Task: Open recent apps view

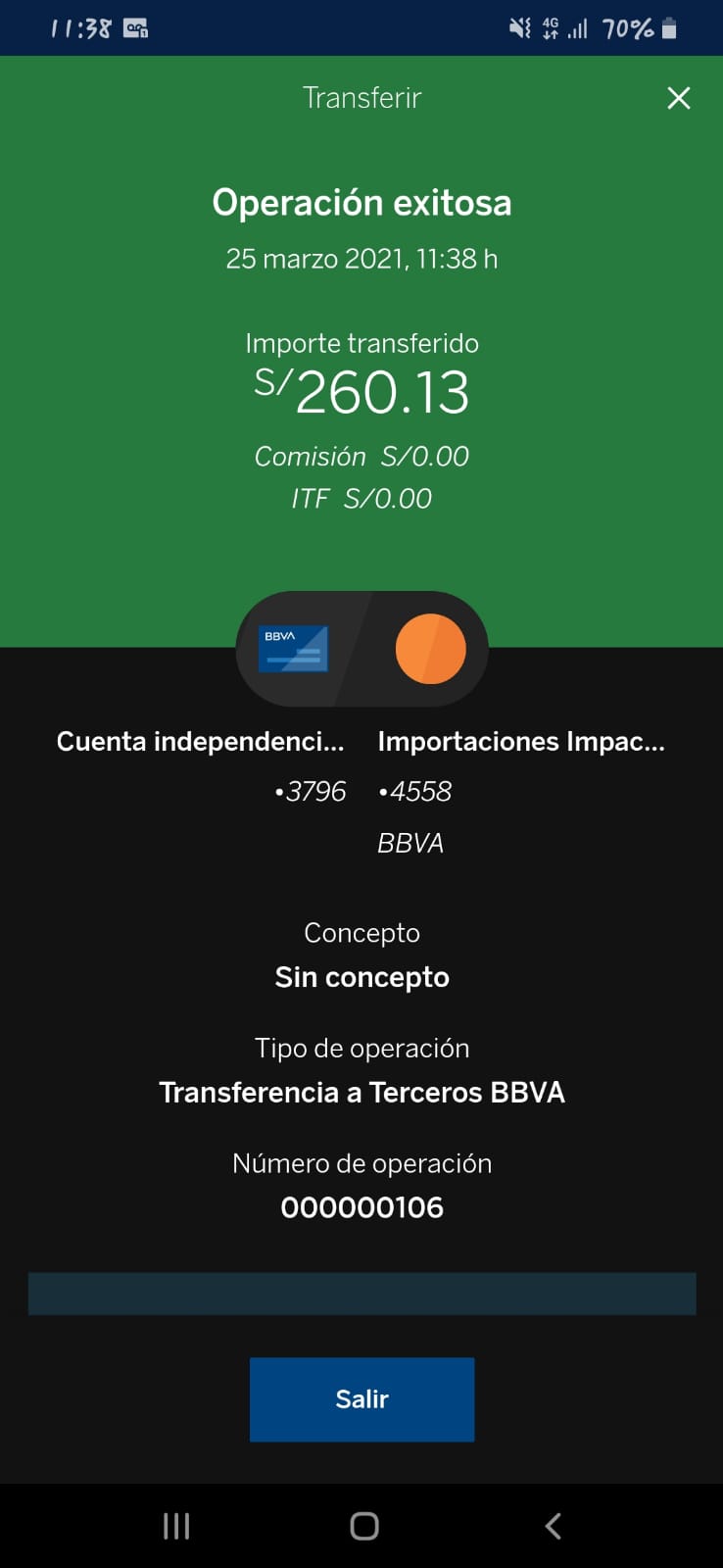Action: tap(176, 1526)
